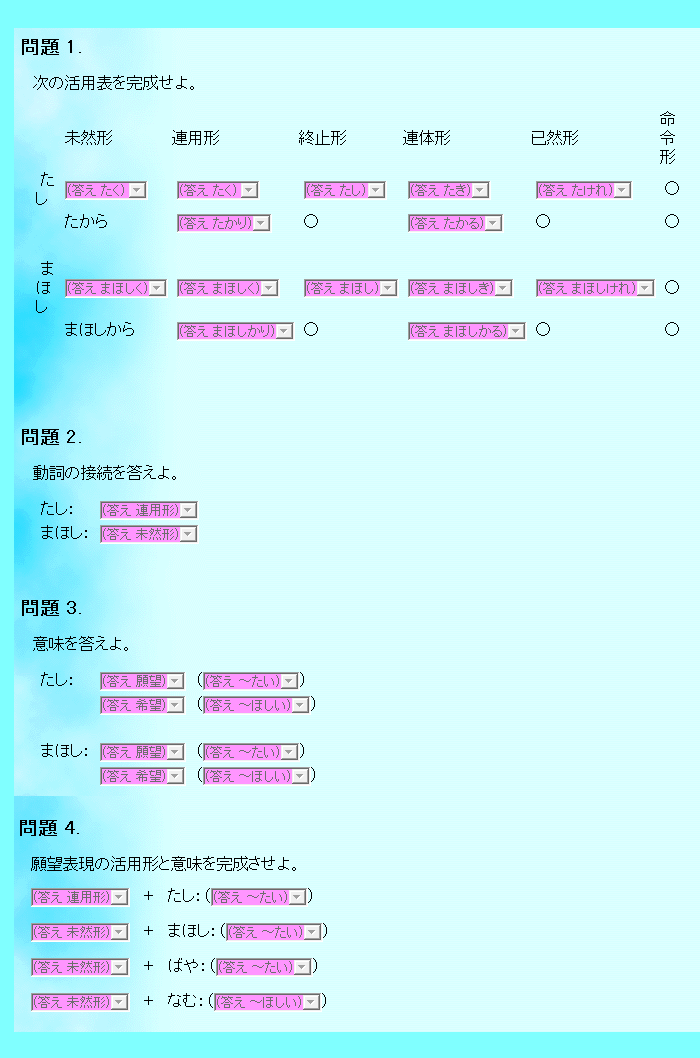Open the まほし 終止形 dropdown showing 答え まほし
Image resolution: width=700 pixels, height=1058 pixels.
(350, 288)
